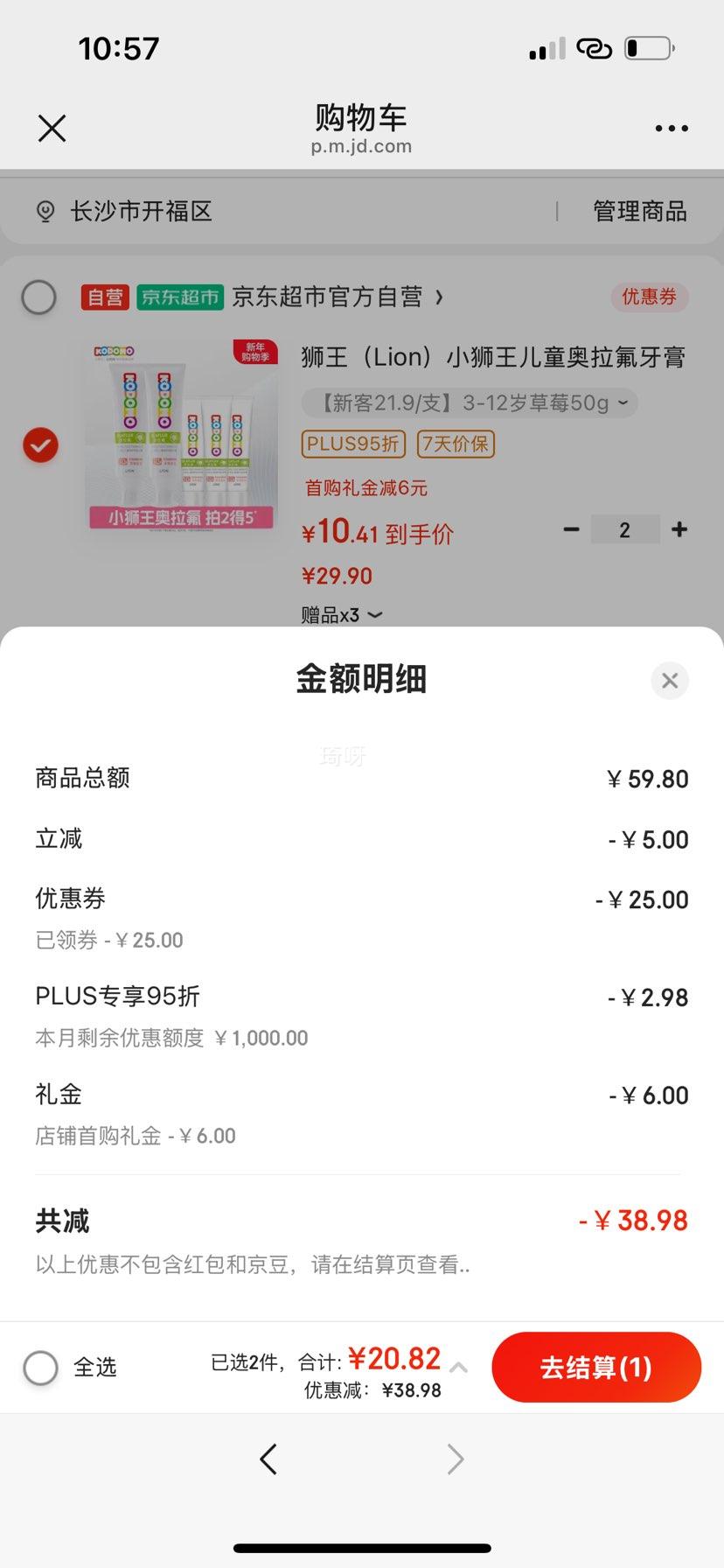The image size is (724, 1568).
Task: Close the shopping cart webview with the X
Action: (52, 128)
